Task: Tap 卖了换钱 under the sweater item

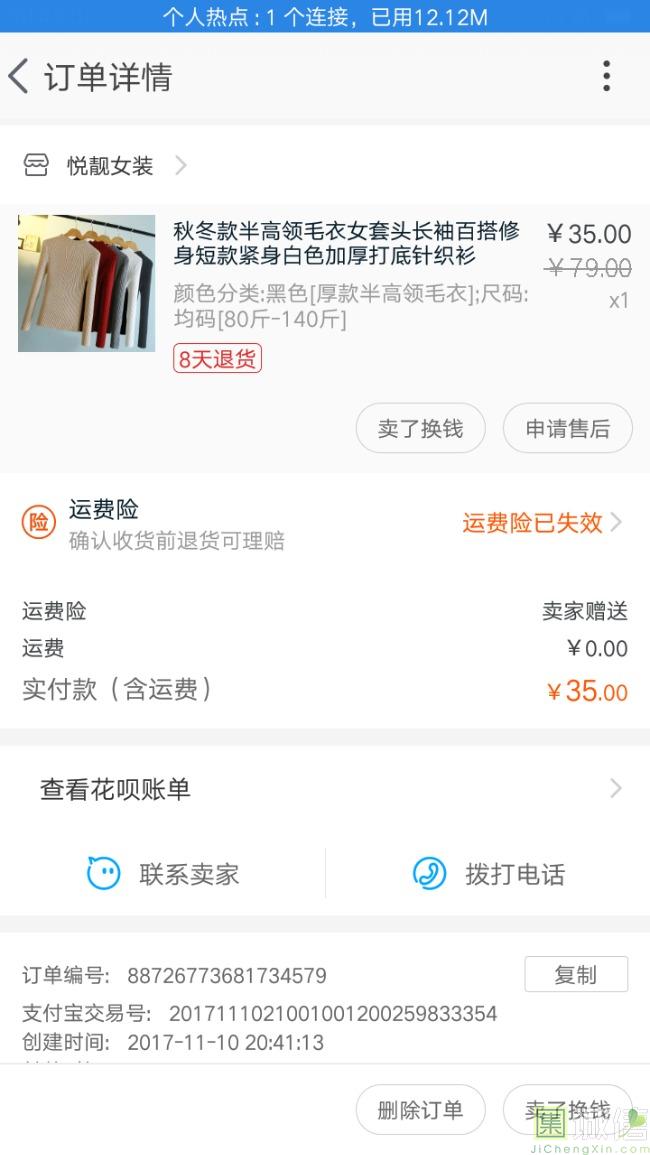Action: (x=420, y=429)
